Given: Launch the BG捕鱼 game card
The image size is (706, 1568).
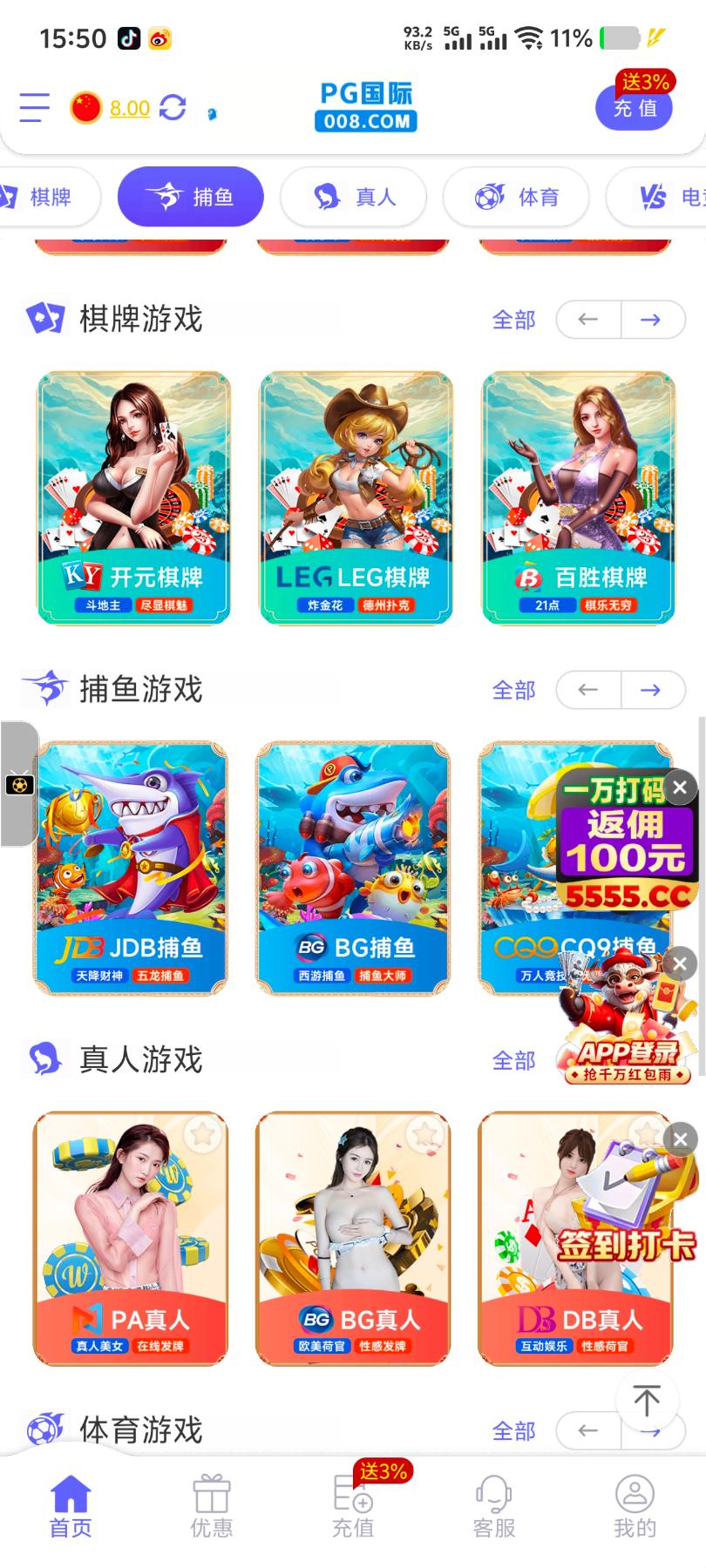Looking at the screenshot, I should pyautogui.click(x=353, y=868).
